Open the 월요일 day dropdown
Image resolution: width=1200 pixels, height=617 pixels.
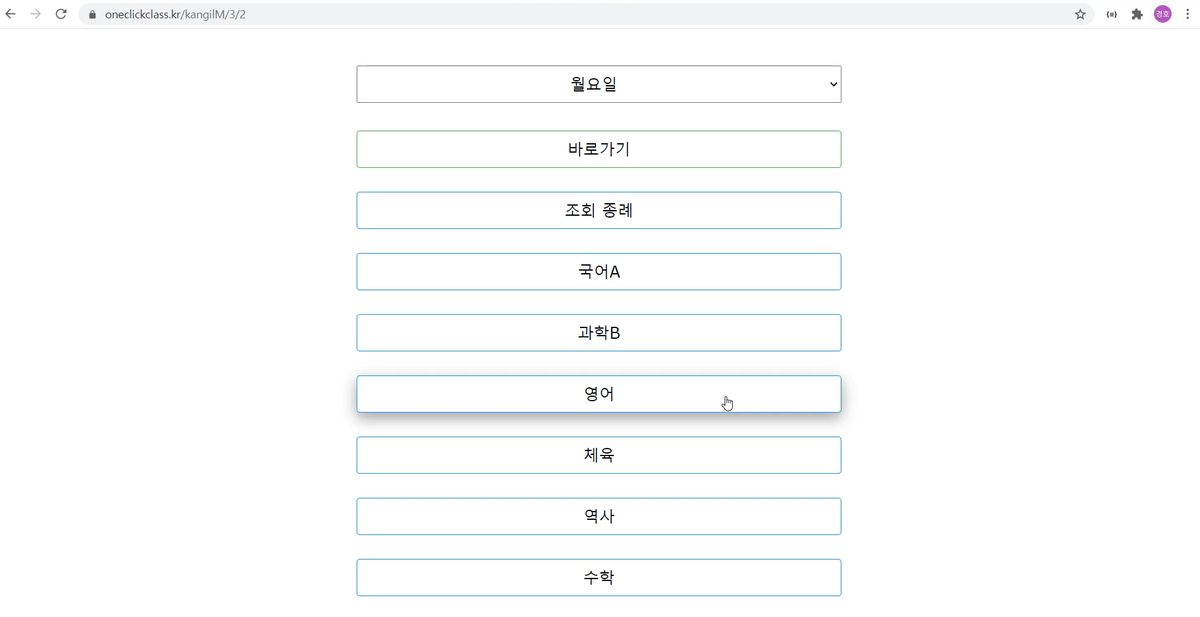(598, 84)
